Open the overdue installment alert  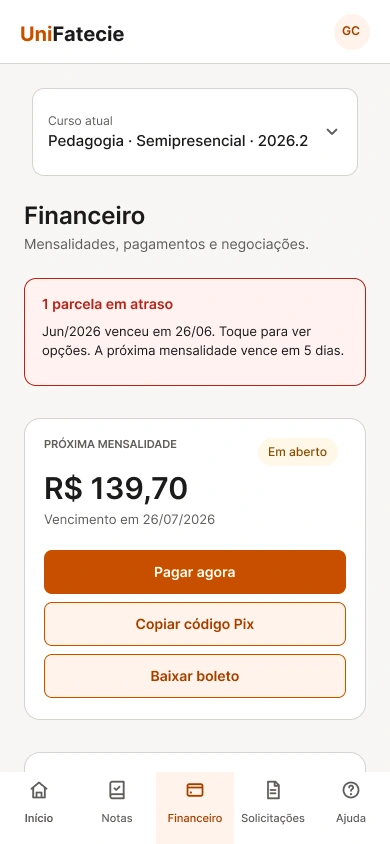195,332
